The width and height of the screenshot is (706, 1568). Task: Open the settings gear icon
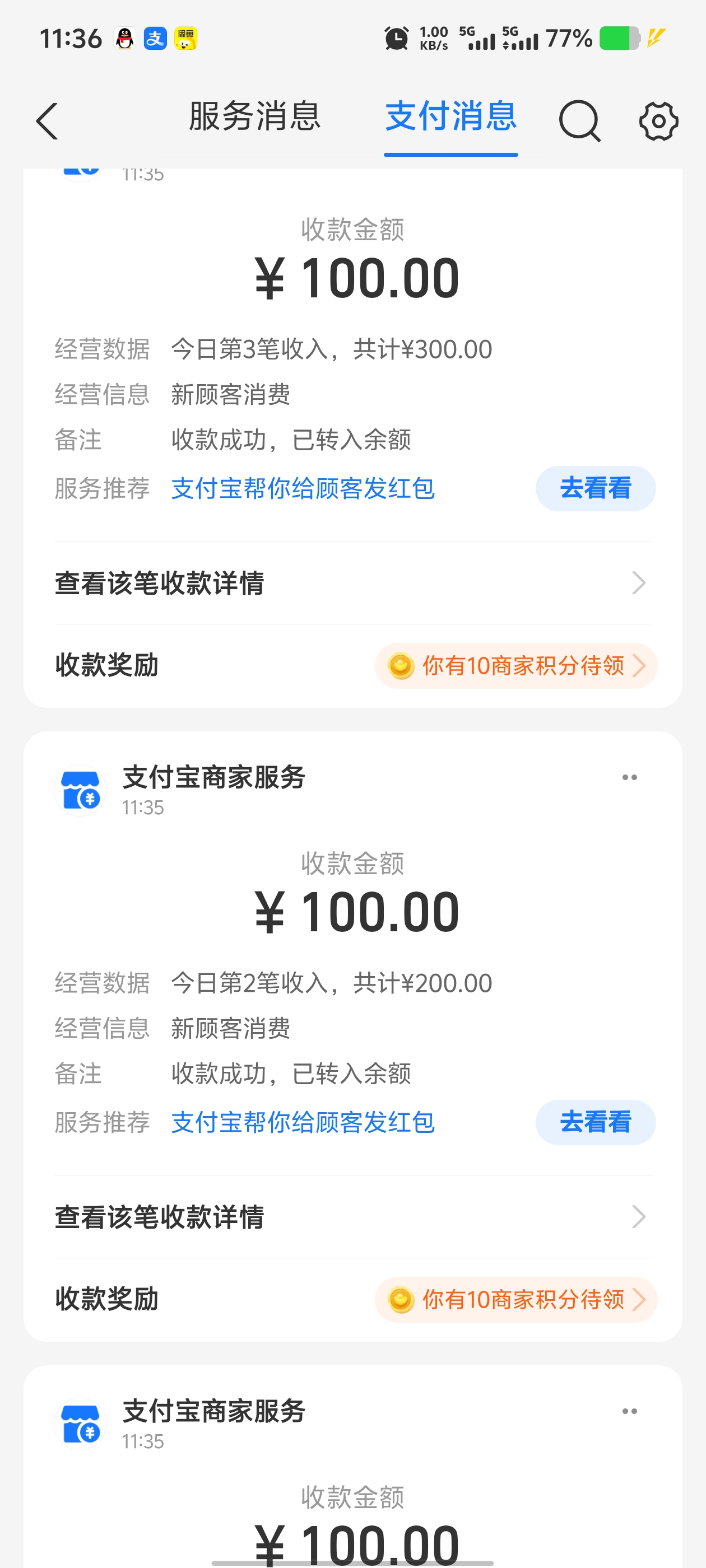(x=658, y=120)
